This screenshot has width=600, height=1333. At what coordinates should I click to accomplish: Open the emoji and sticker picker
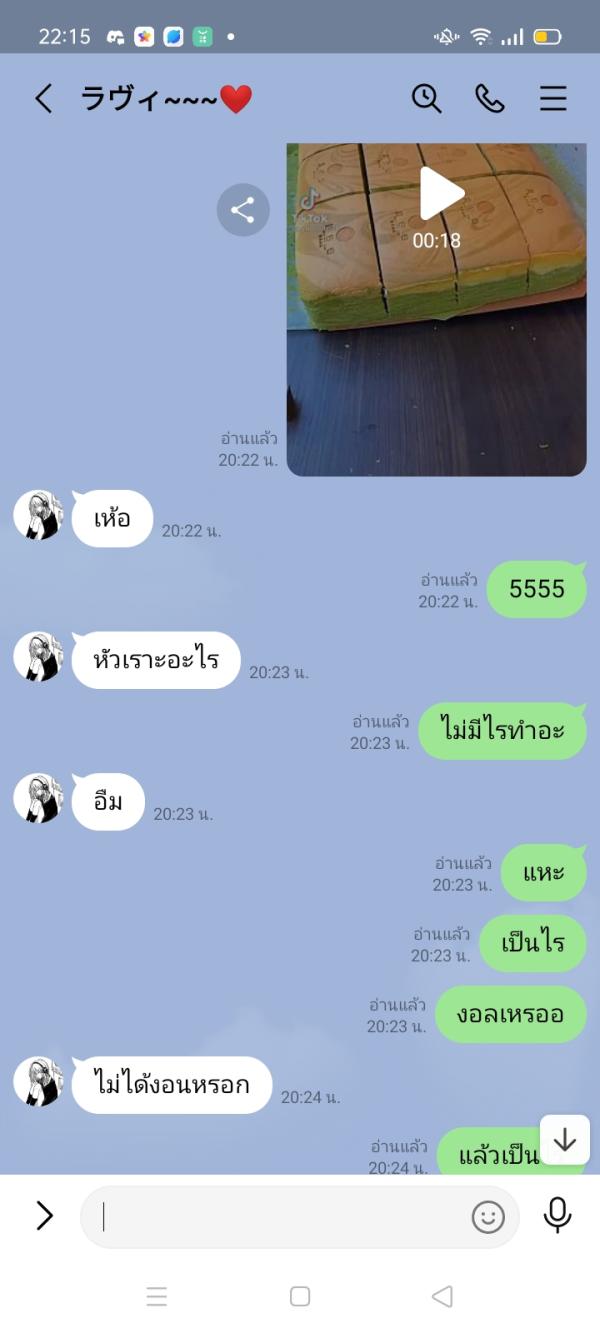pos(488,1216)
